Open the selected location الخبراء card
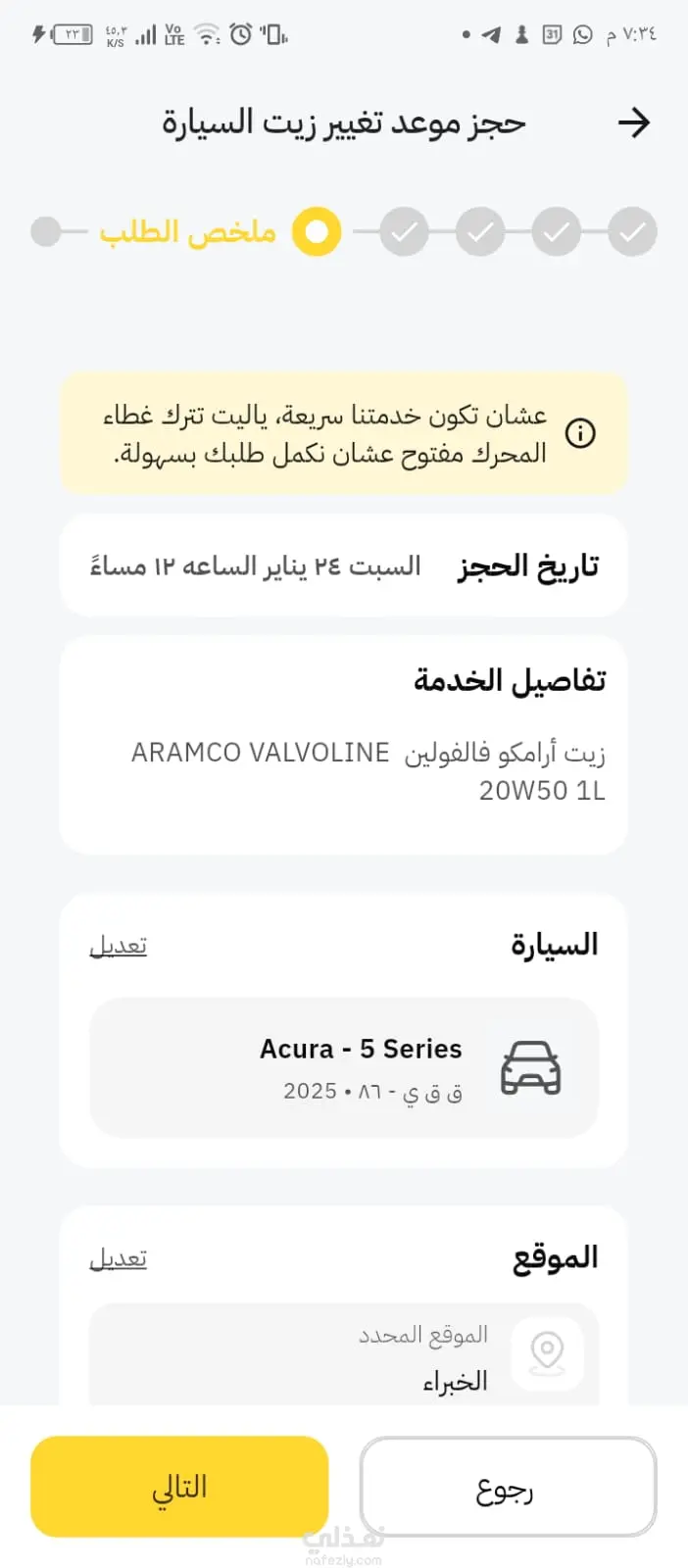Screen dimensions: 688x1568 (343, 1357)
